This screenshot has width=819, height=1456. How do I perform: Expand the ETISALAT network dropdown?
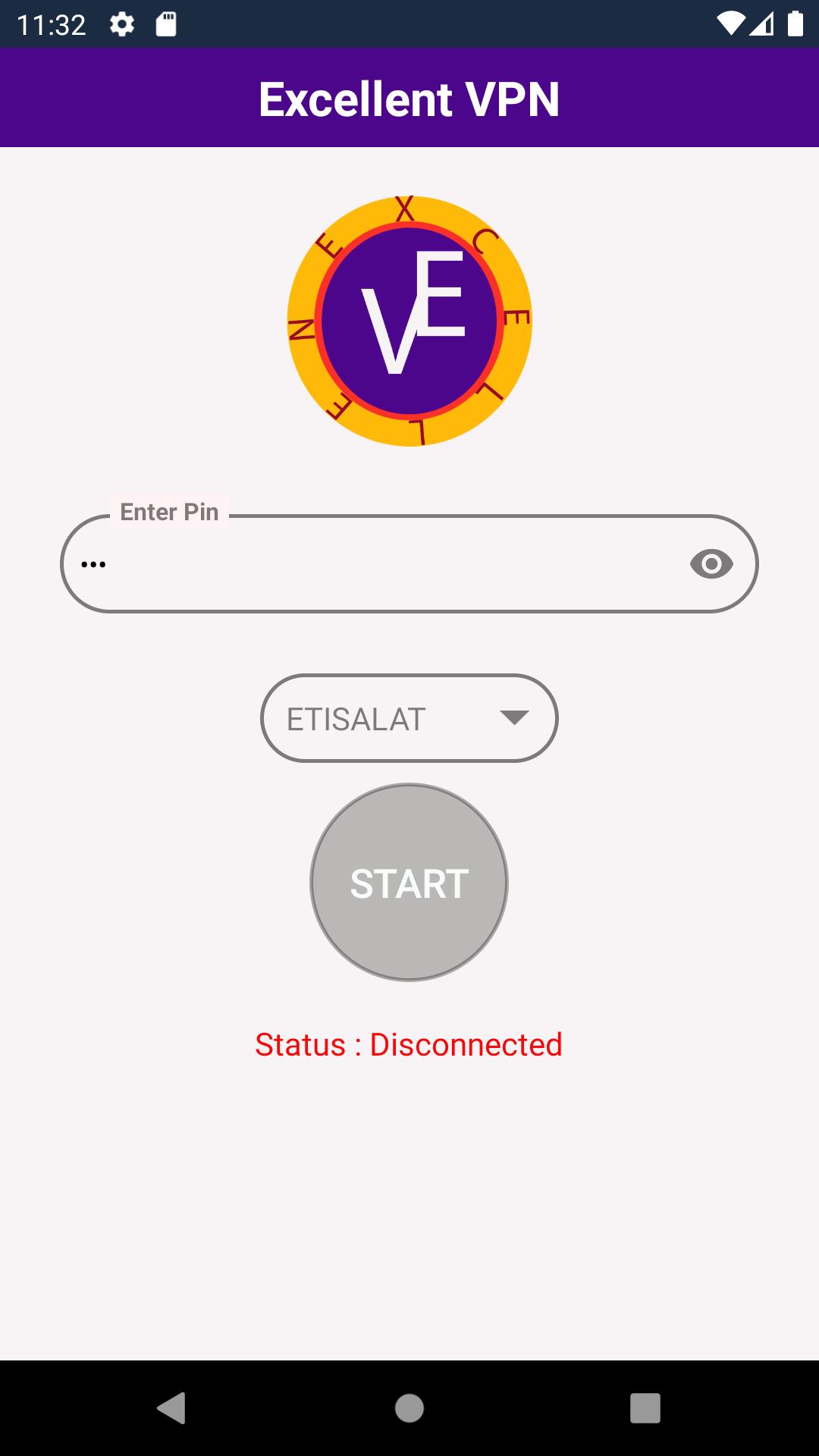(409, 718)
